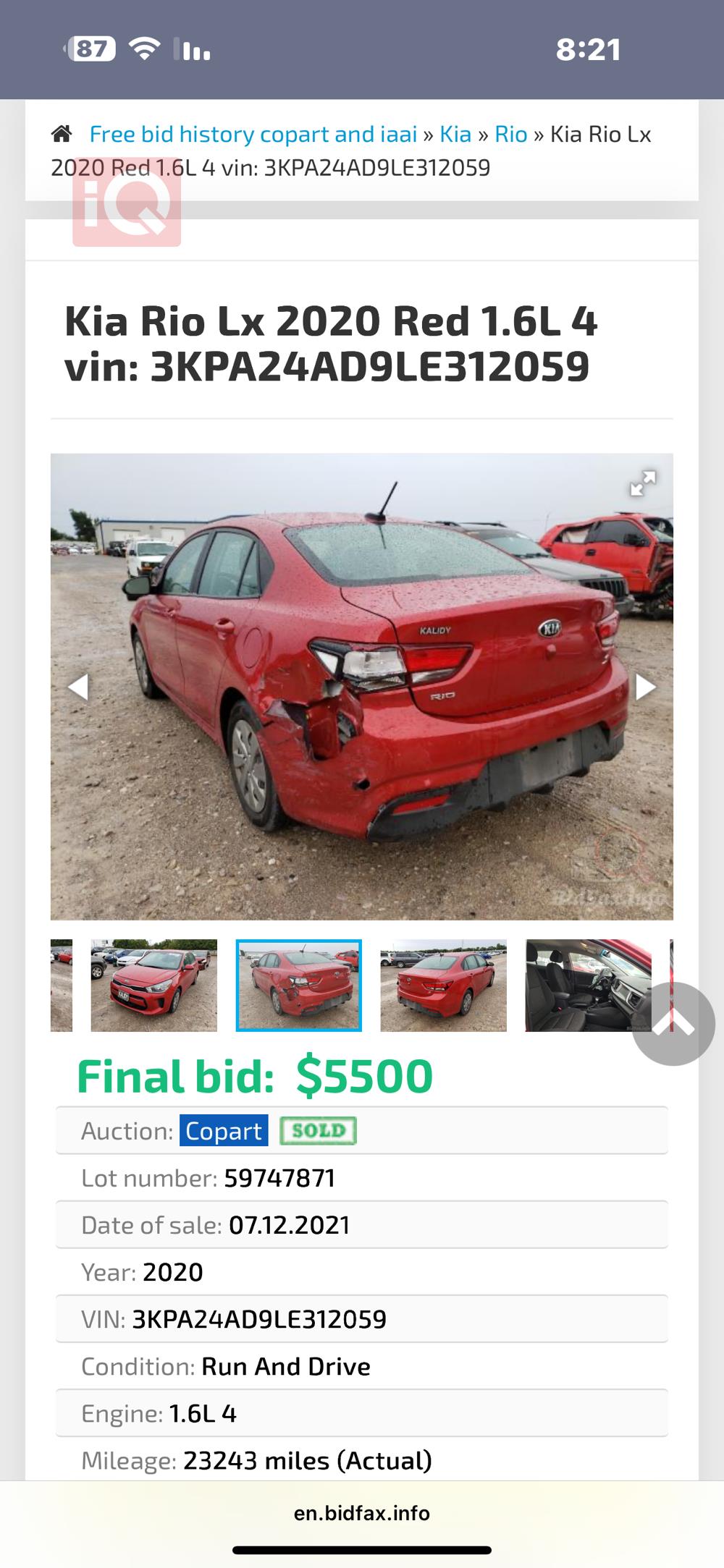Go to the Rio breadcrumb link

pyautogui.click(x=510, y=135)
